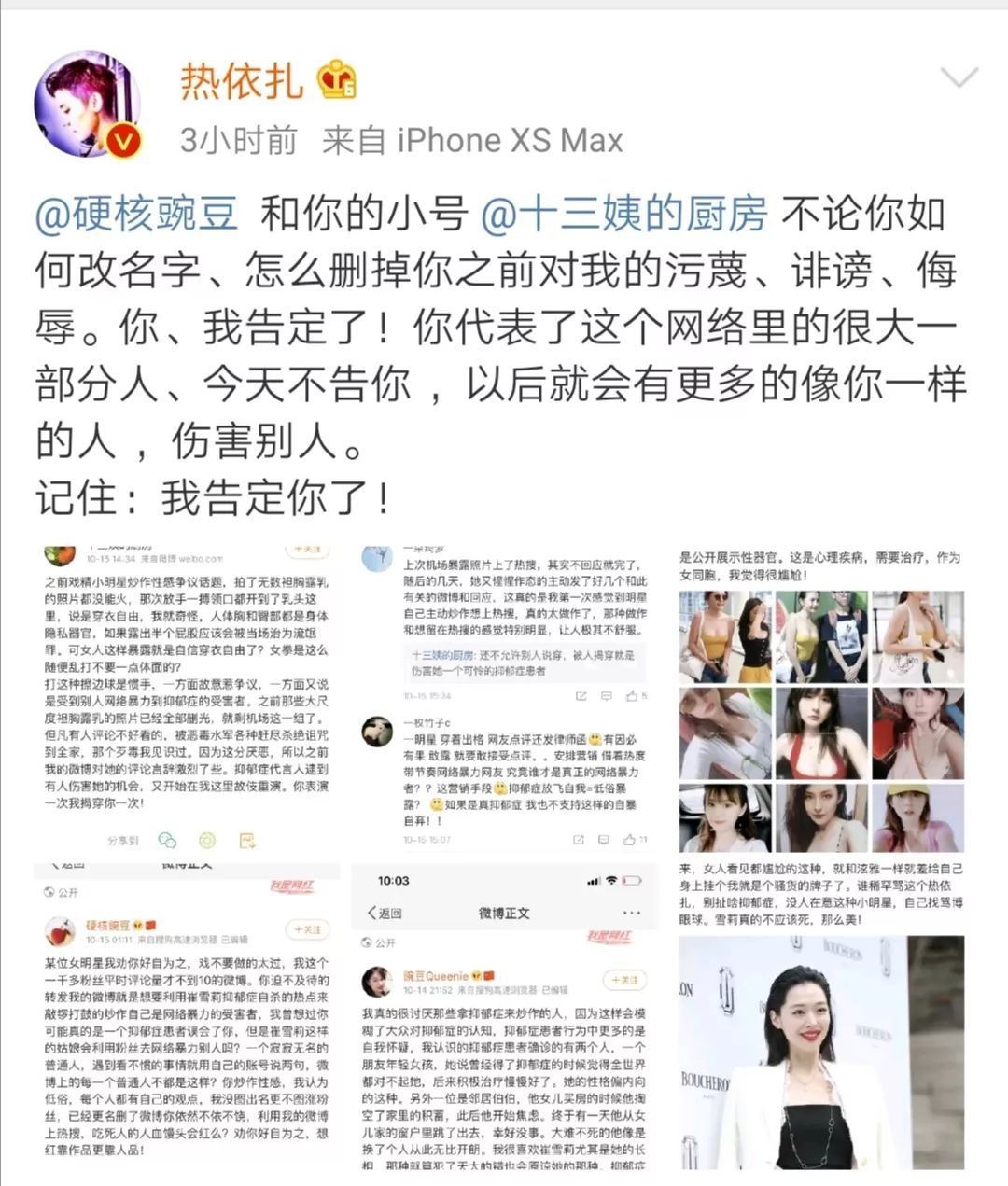The image size is (1008, 1186).
Task: Open the username 热依扎
Action: (242, 80)
